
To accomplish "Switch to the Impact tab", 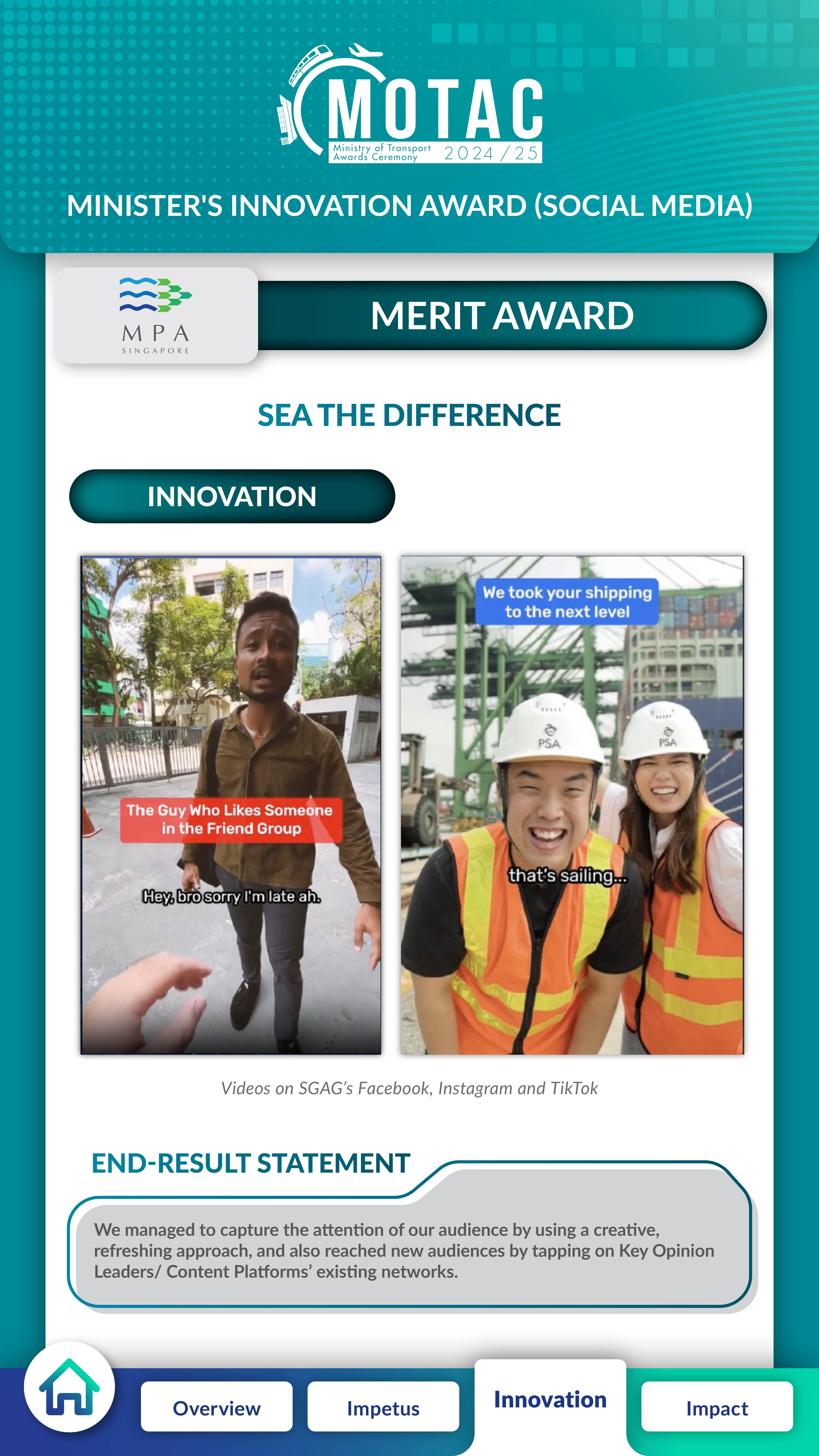I will 717,1408.
